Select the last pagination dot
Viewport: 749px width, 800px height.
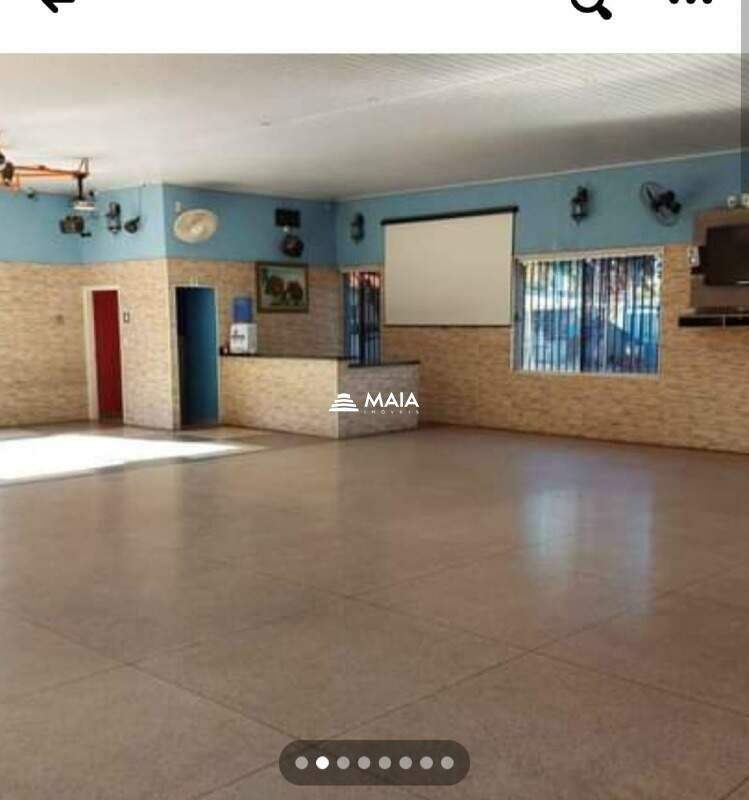point(447,763)
